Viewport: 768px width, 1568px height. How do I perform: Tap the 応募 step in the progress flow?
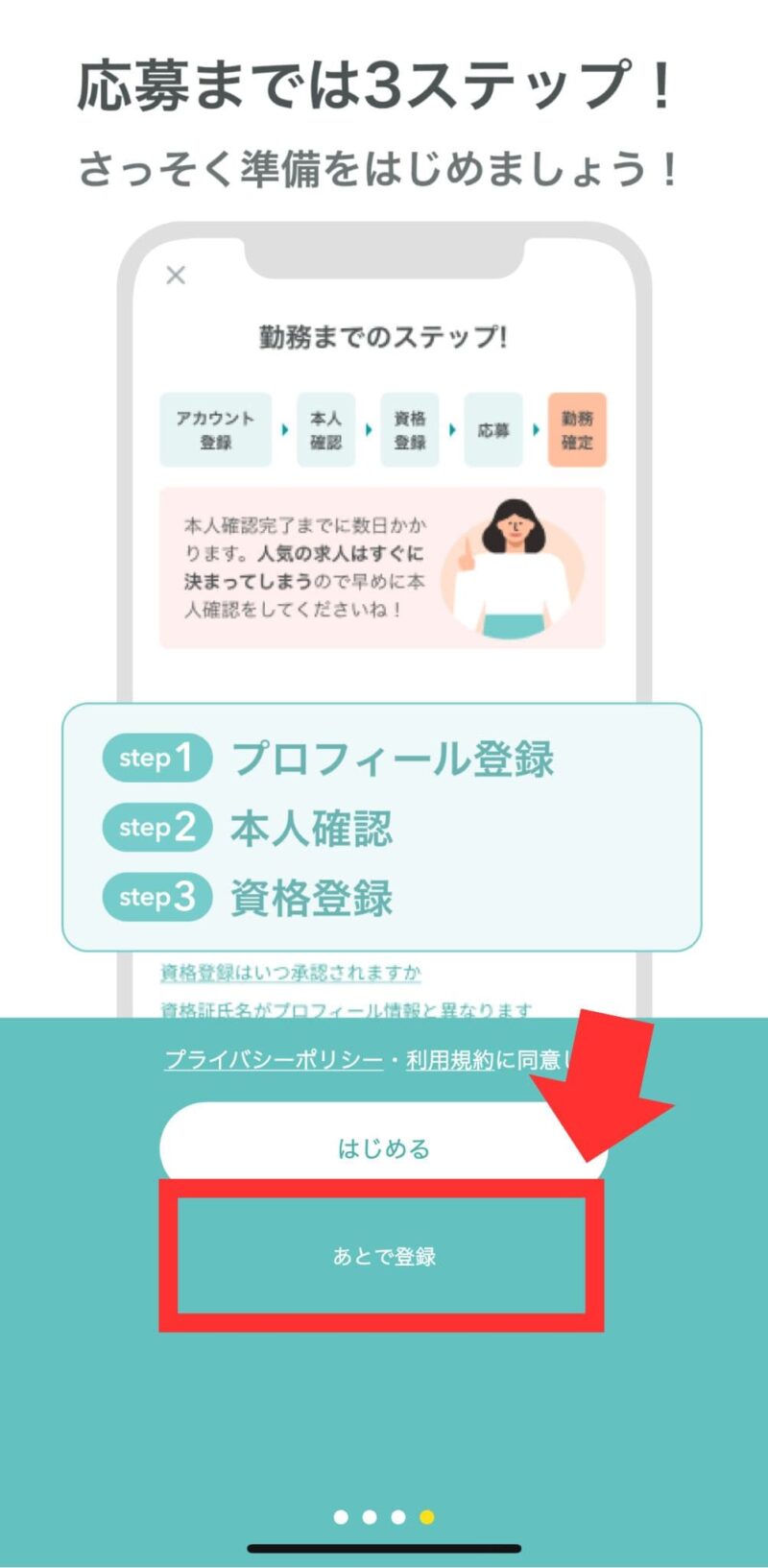(x=492, y=428)
